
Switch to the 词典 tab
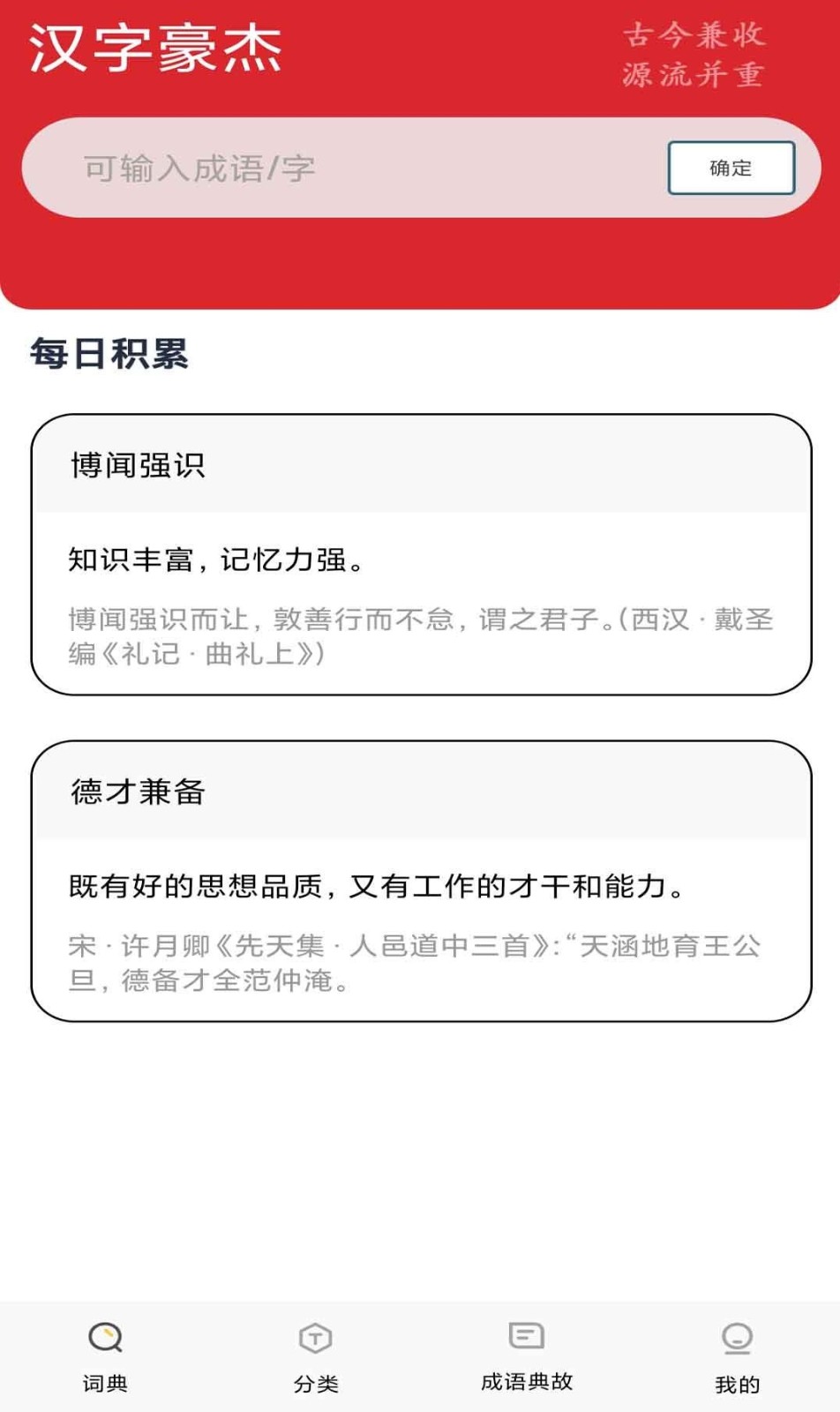tap(105, 1356)
